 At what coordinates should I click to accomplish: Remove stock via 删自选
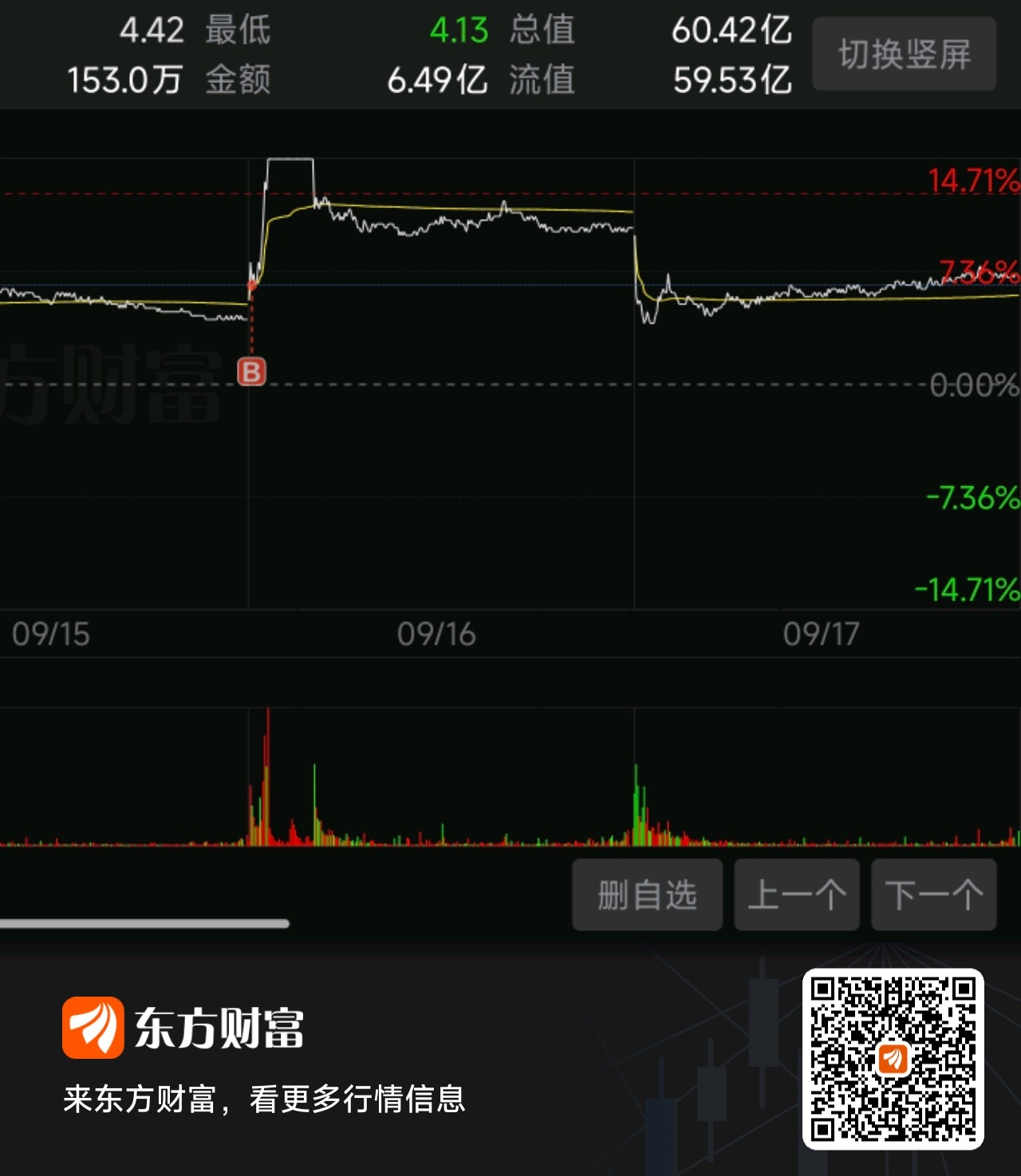[647, 895]
